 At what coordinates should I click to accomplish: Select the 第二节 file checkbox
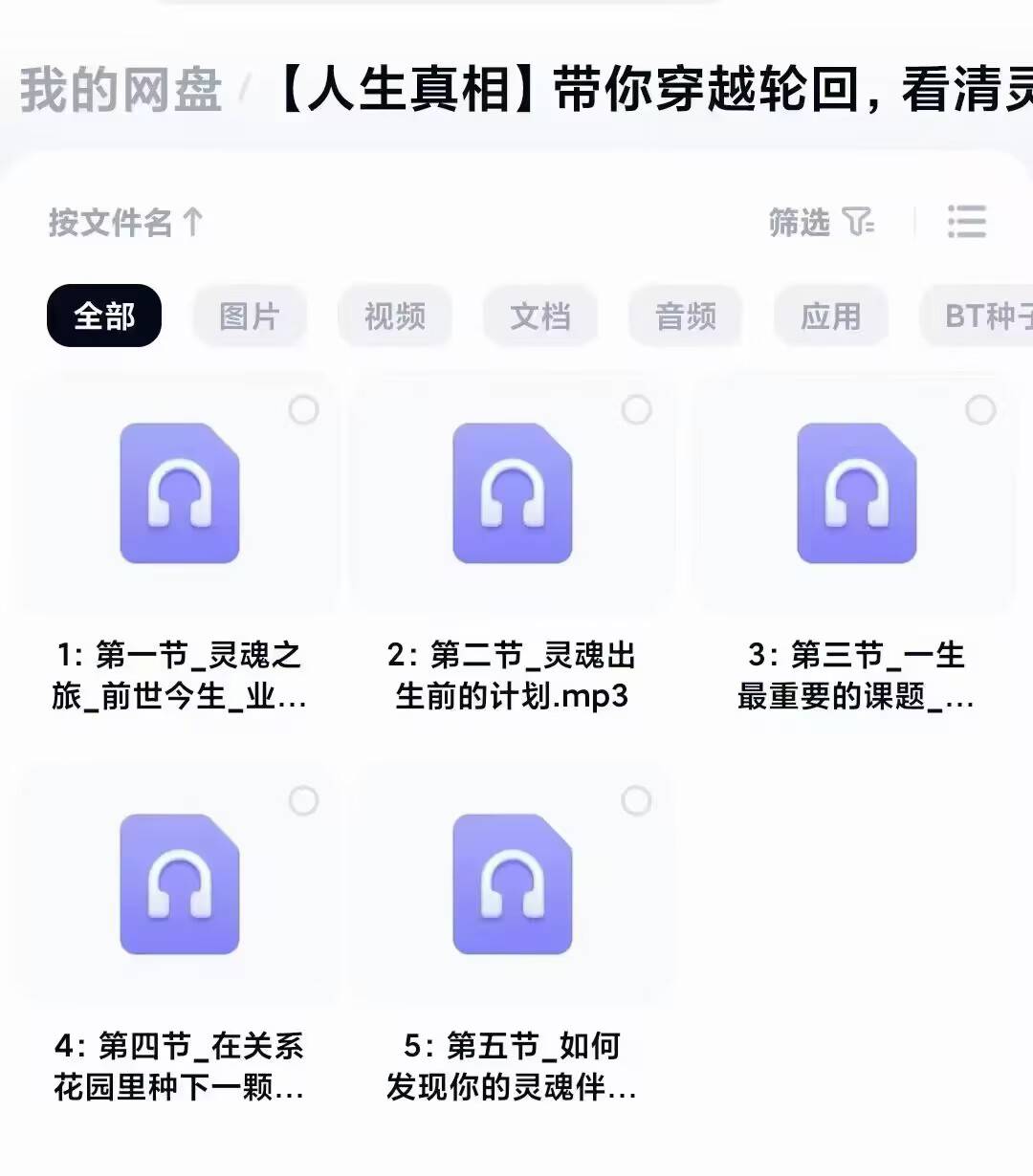coord(636,410)
